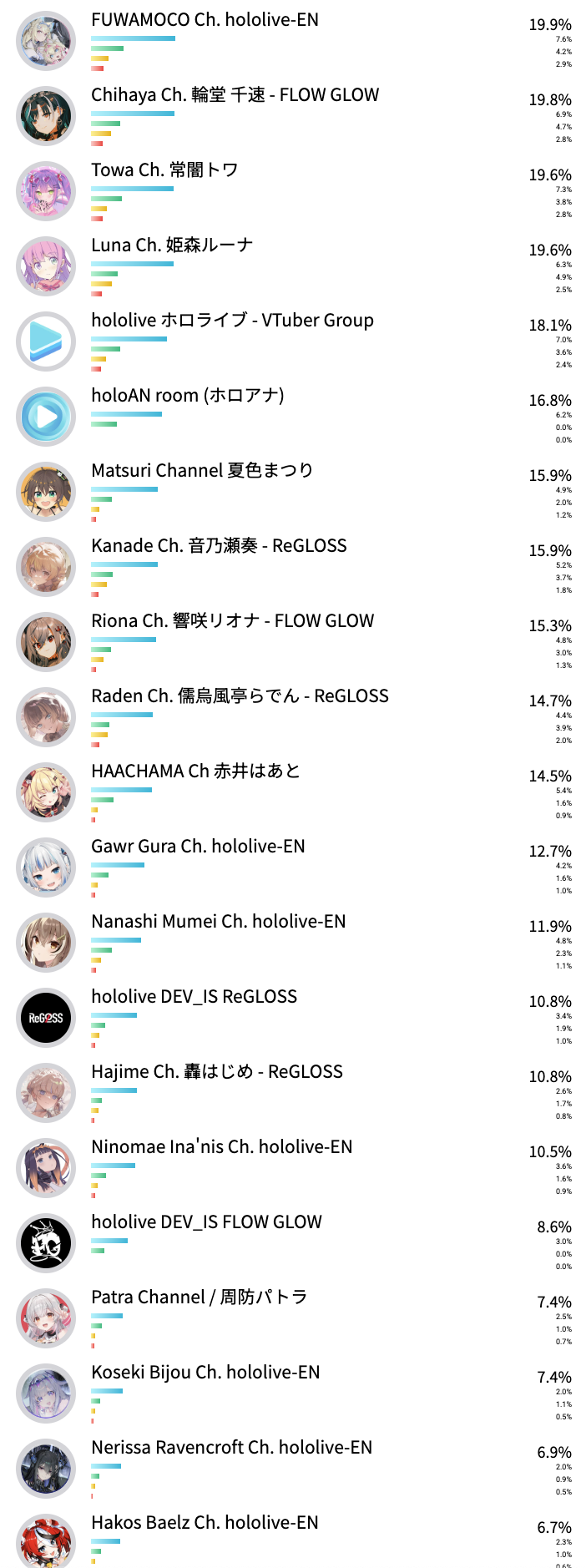Open Chihaya Ch. FLOW GLOW channel row
Screen dimensions: 586x1568
(x=235, y=95)
